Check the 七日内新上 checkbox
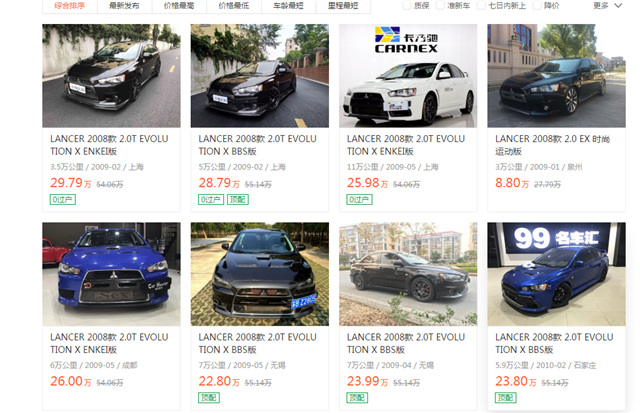This screenshot has height=413, width=640. click(484, 5)
